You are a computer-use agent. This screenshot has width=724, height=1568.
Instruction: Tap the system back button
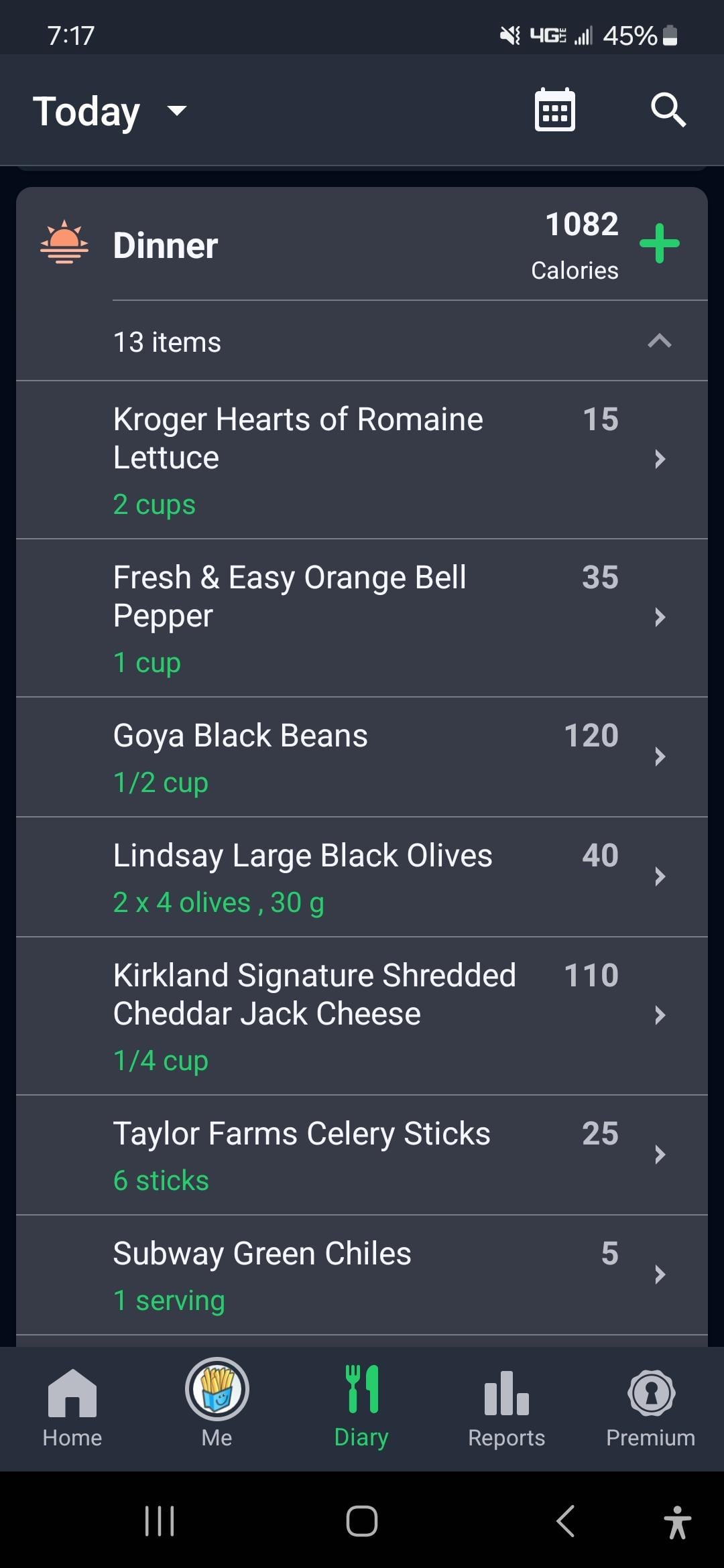coord(566,1520)
